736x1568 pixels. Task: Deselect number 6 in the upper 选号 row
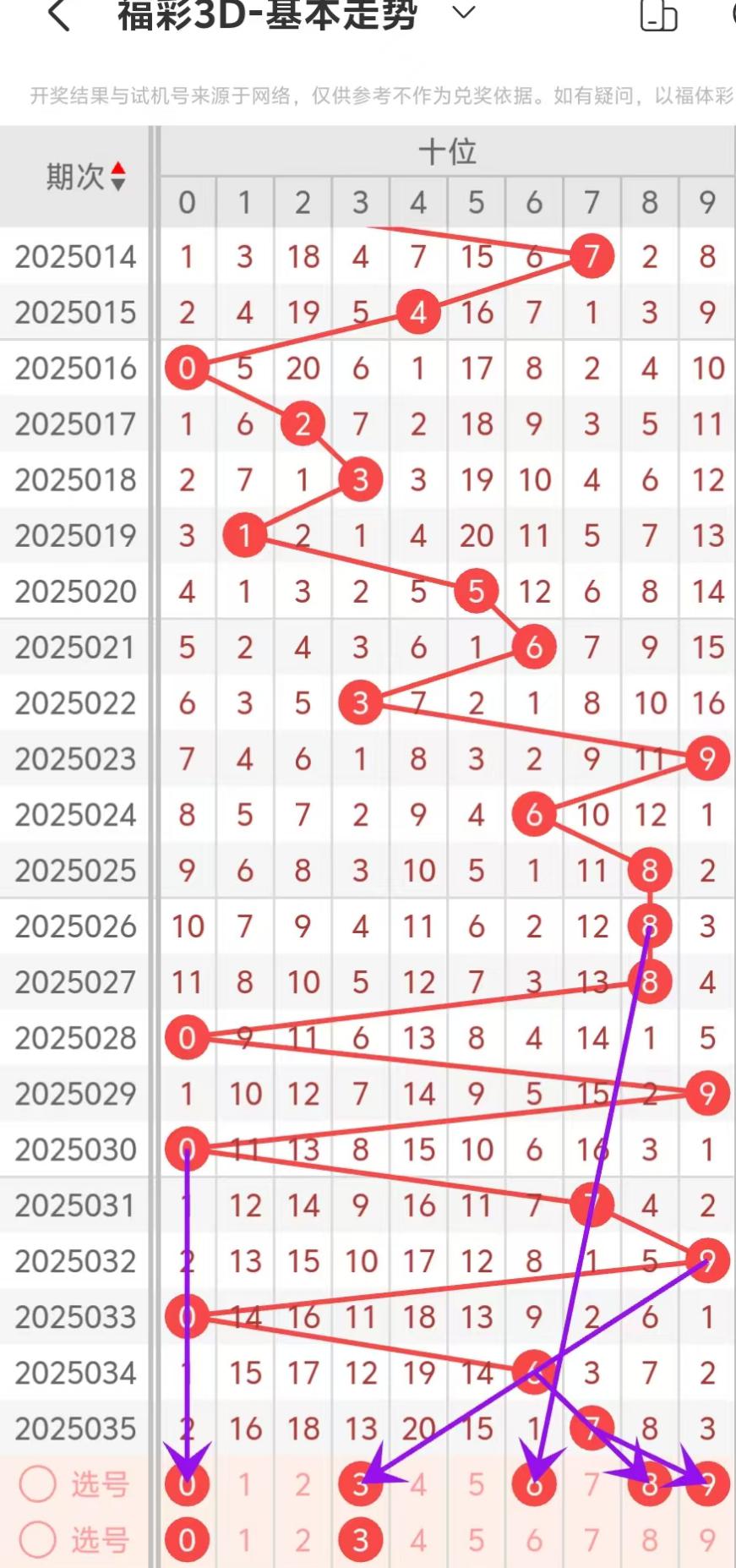534,1483
